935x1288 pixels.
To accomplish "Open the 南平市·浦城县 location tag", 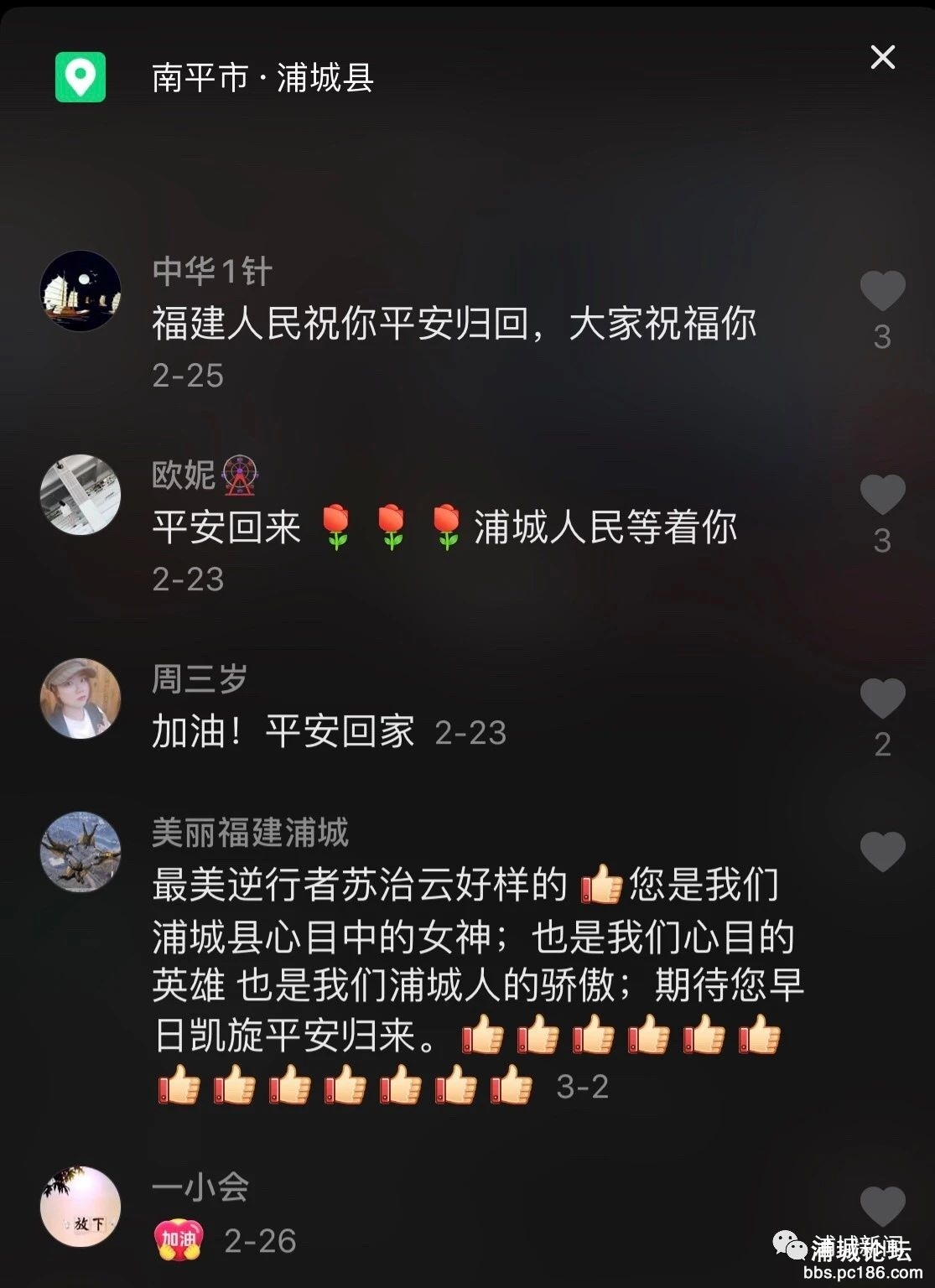I will 262,78.
